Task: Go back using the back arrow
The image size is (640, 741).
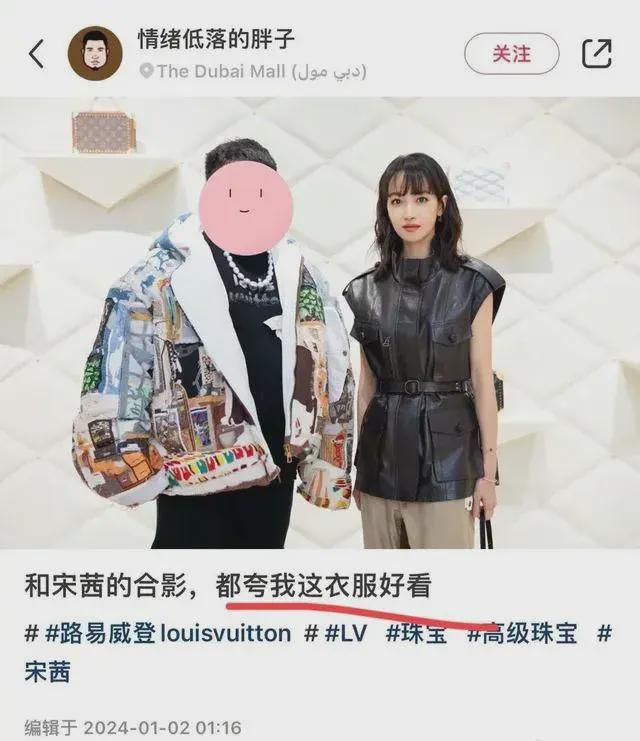Action: pos(37,54)
